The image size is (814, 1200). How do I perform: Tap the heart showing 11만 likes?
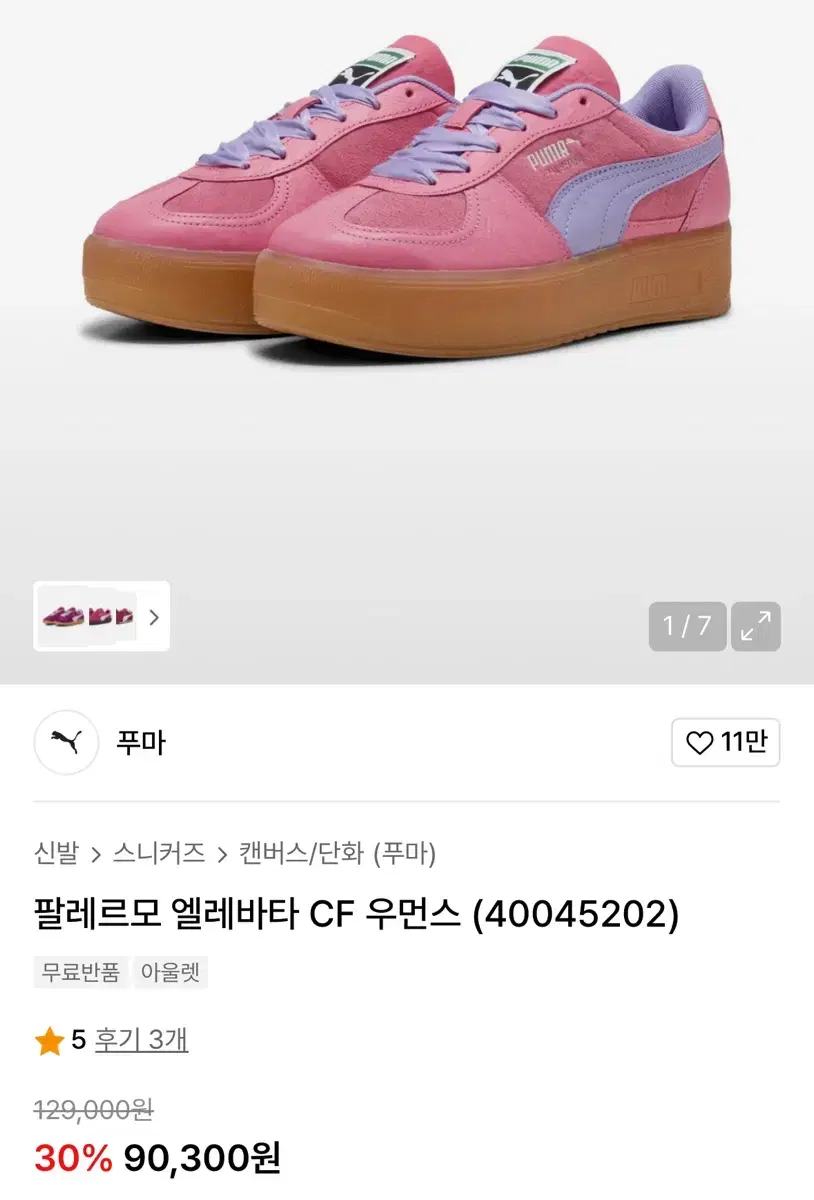point(725,742)
